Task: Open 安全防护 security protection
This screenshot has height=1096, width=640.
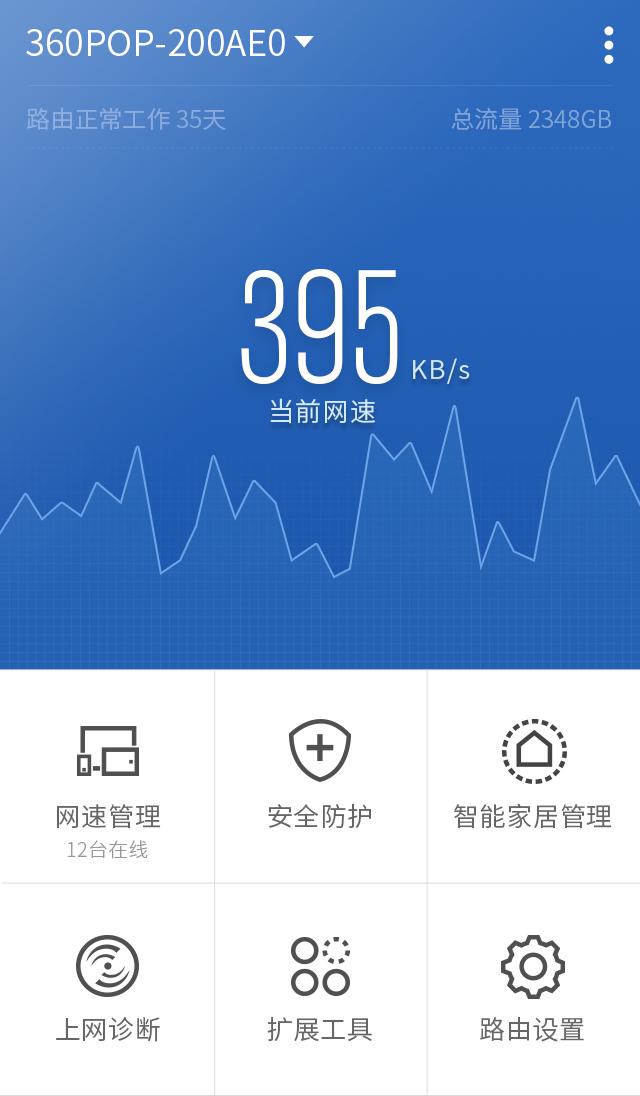Action: pos(320,776)
